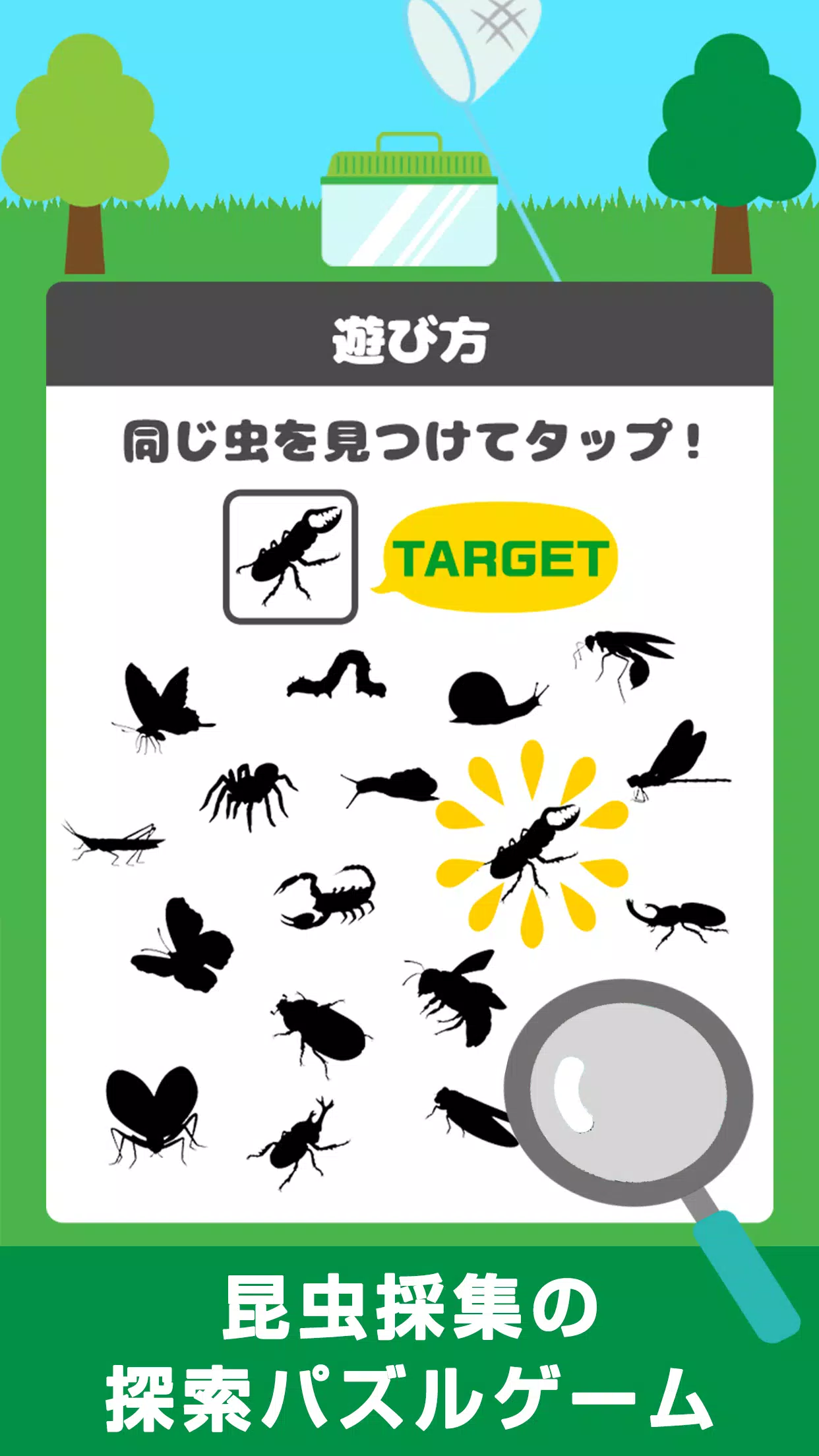Tap the 遊び方 title bar
Image resolution: width=819 pixels, height=1456 pixels.
[409, 336]
